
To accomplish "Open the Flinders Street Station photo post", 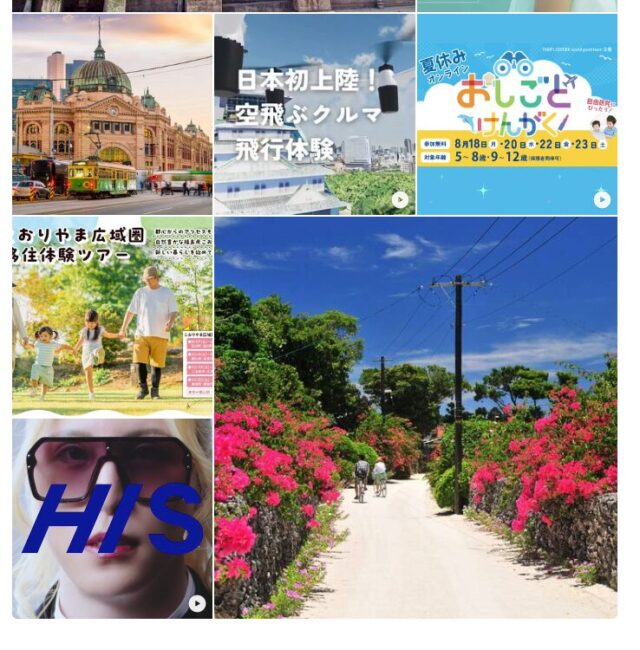I will click(112, 114).
